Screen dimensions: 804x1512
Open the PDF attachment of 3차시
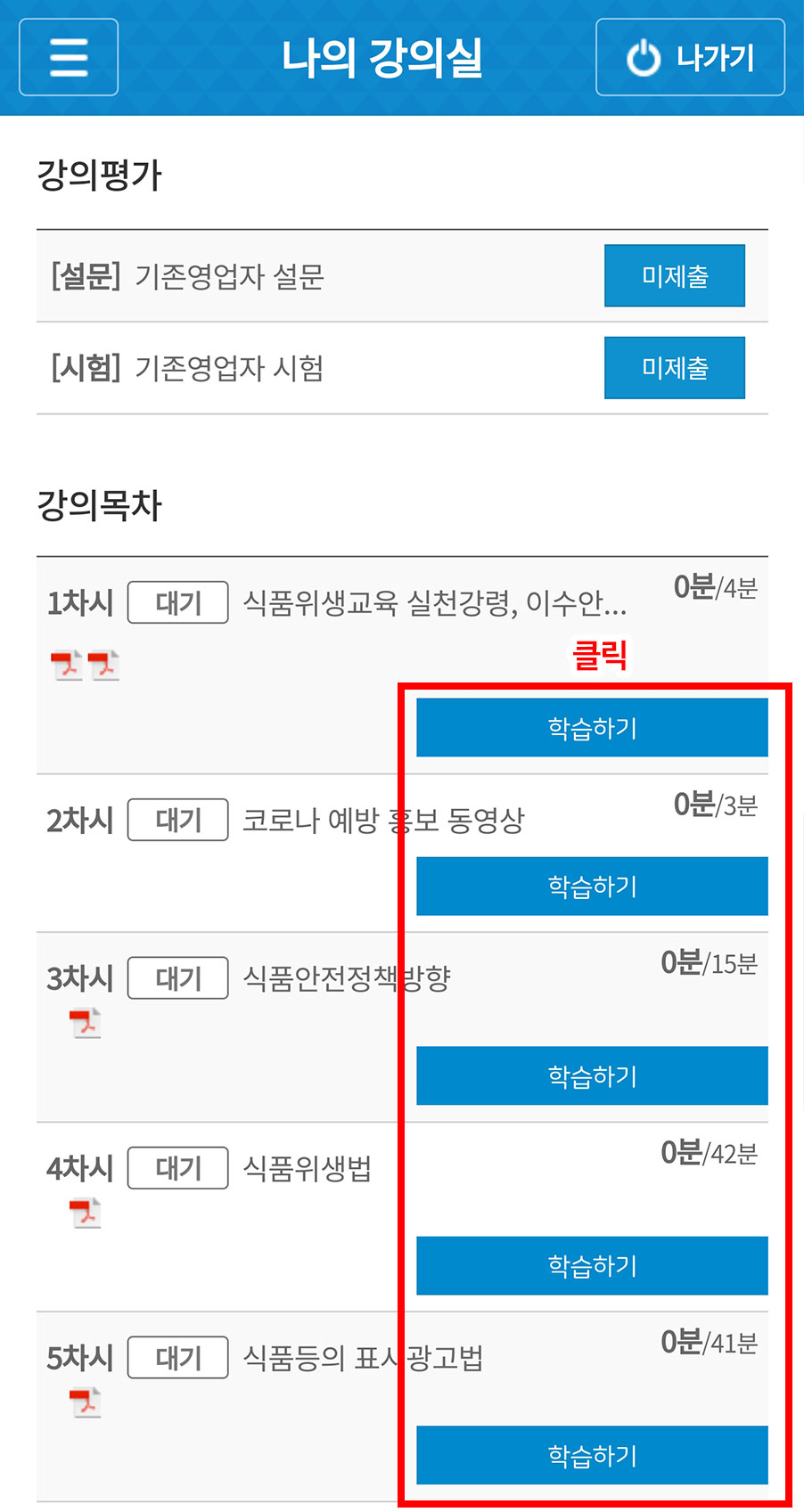pyautogui.click(x=86, y=1023)
